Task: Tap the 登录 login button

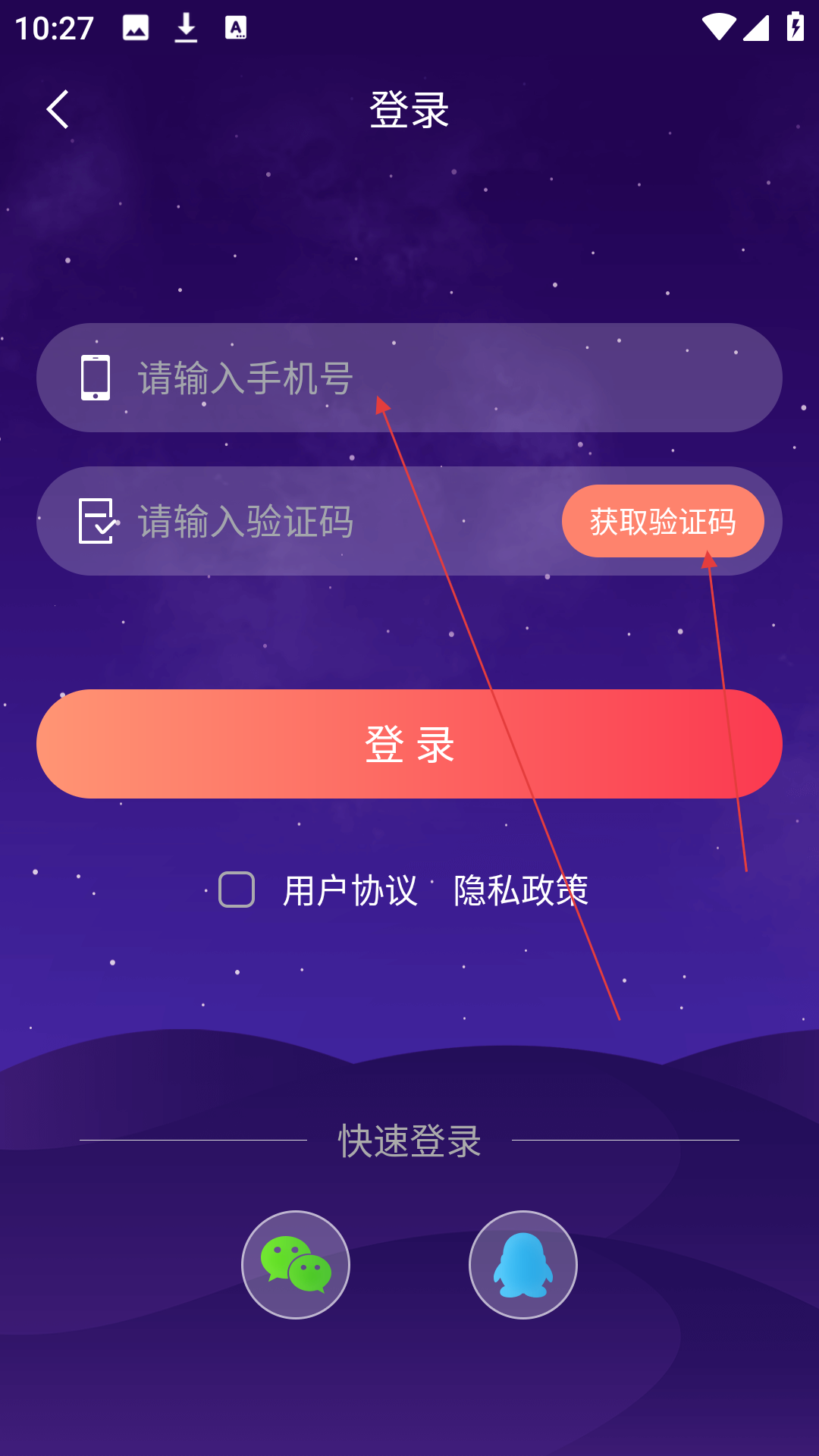Action: [x=409, y=744]
